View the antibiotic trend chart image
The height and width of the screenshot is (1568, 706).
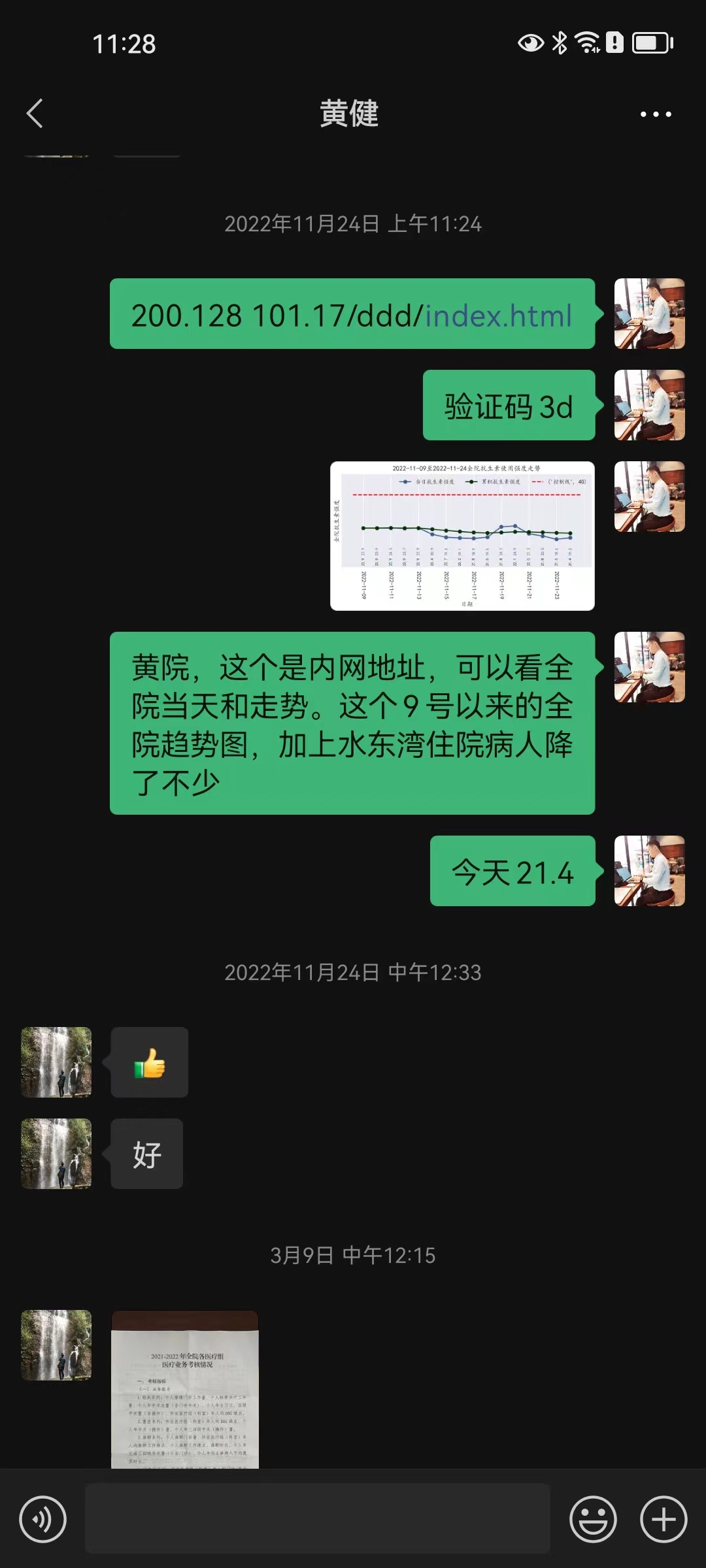point(462,536)
